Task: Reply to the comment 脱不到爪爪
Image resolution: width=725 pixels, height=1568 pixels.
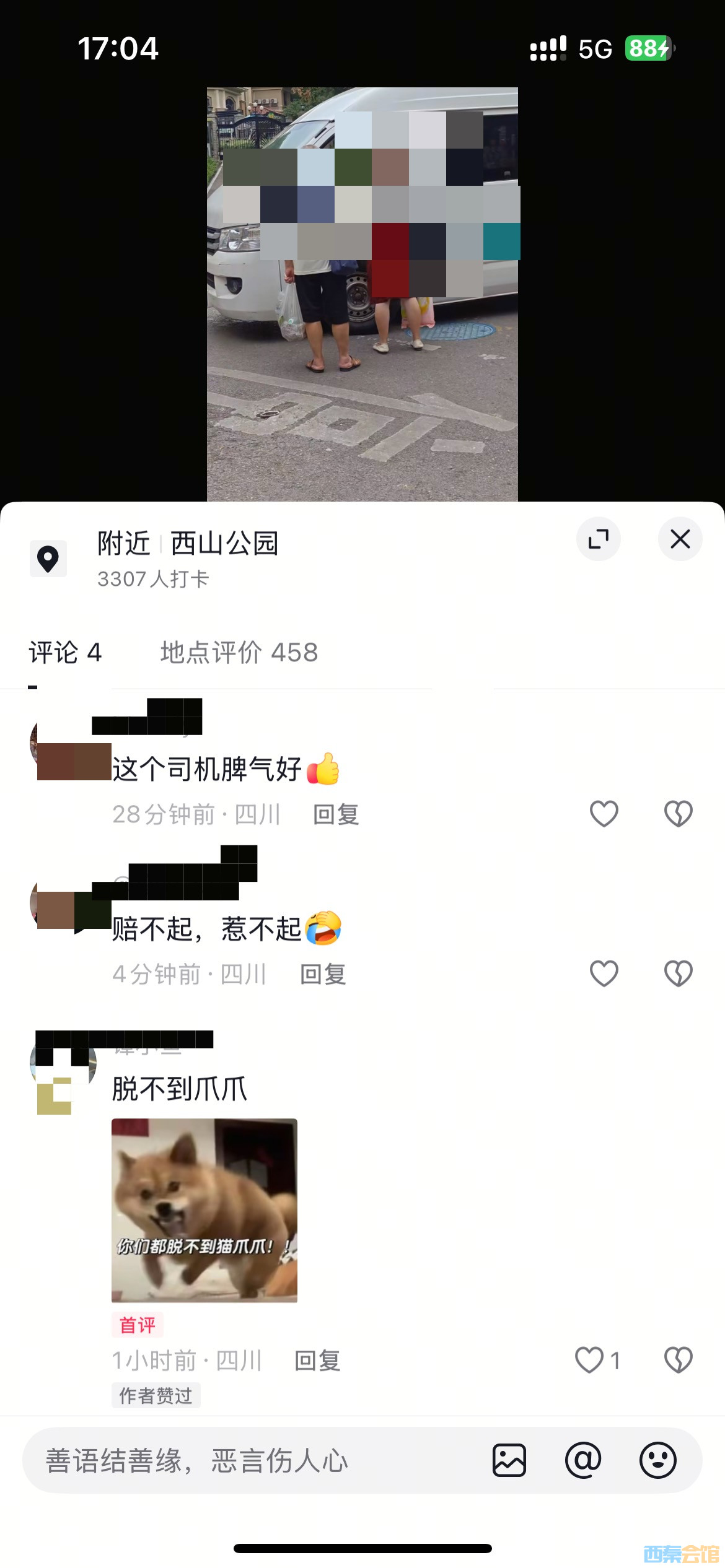Action: (x=317, y=1361)
